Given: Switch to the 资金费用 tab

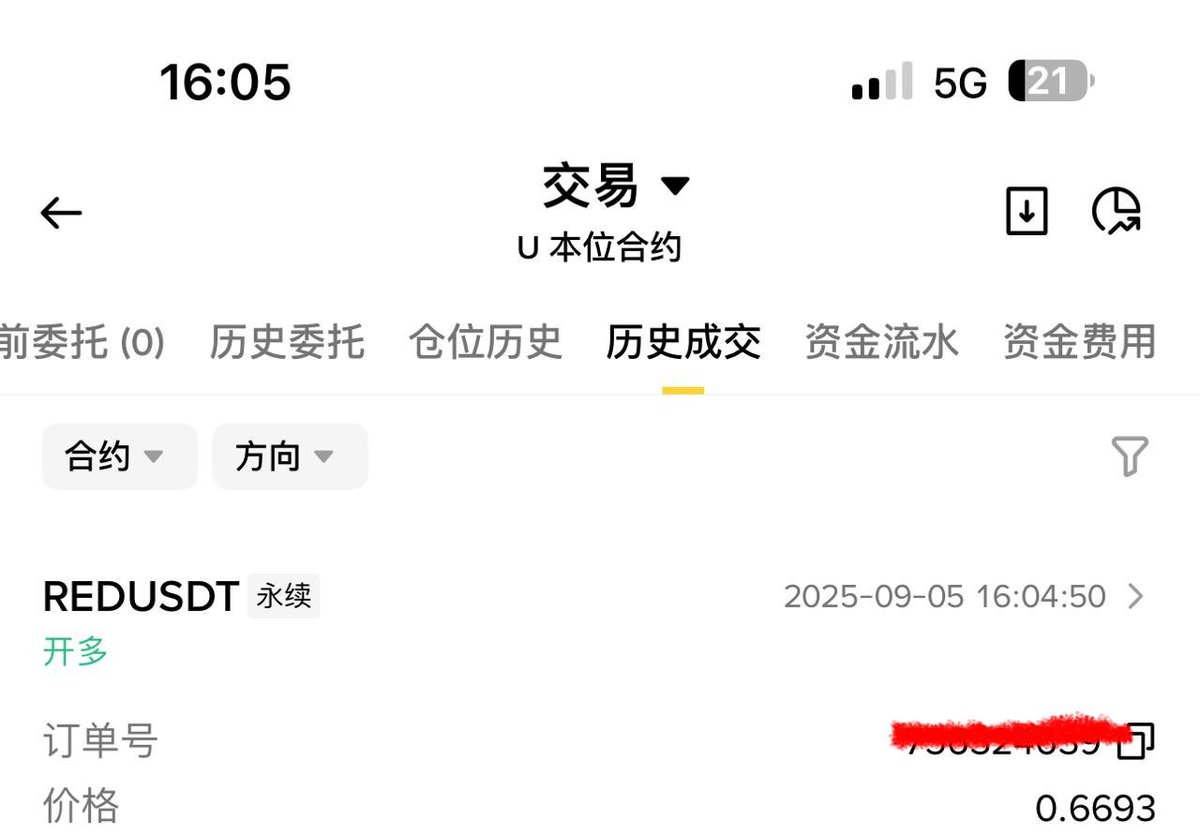Looking at the screenshot, I should click(1079, 343).
